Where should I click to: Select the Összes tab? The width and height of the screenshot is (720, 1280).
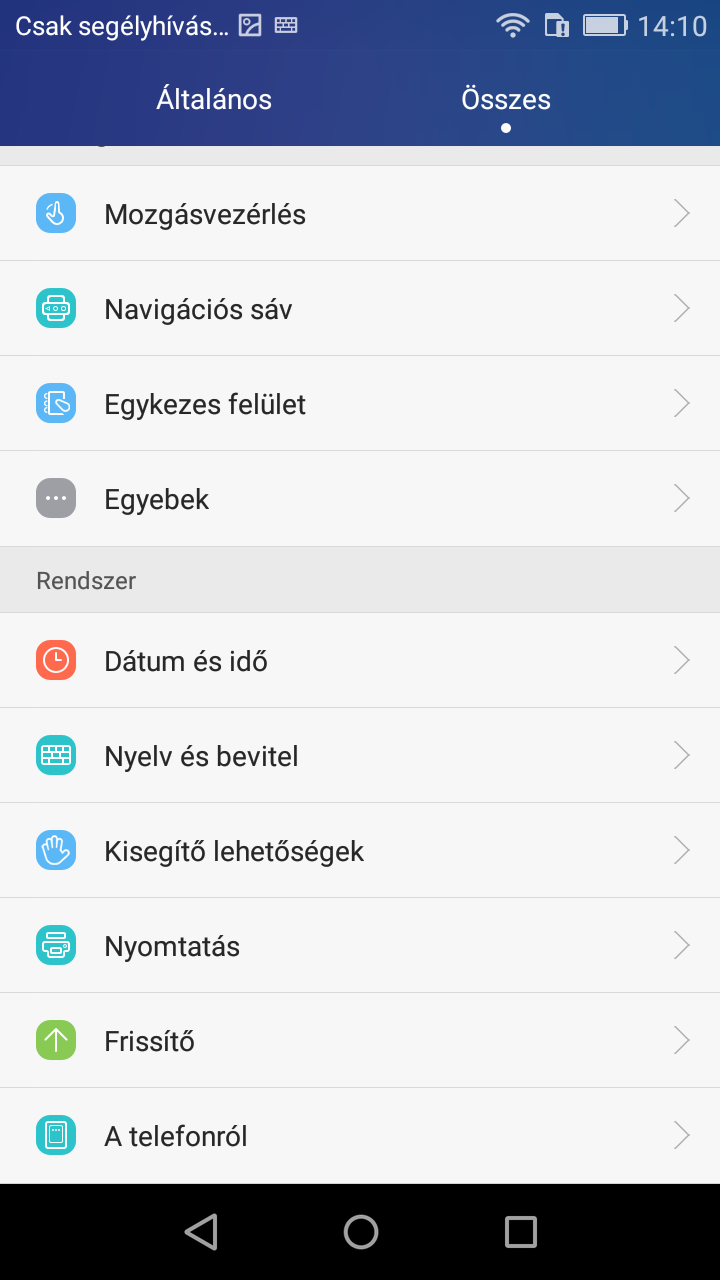pos(506,100)
